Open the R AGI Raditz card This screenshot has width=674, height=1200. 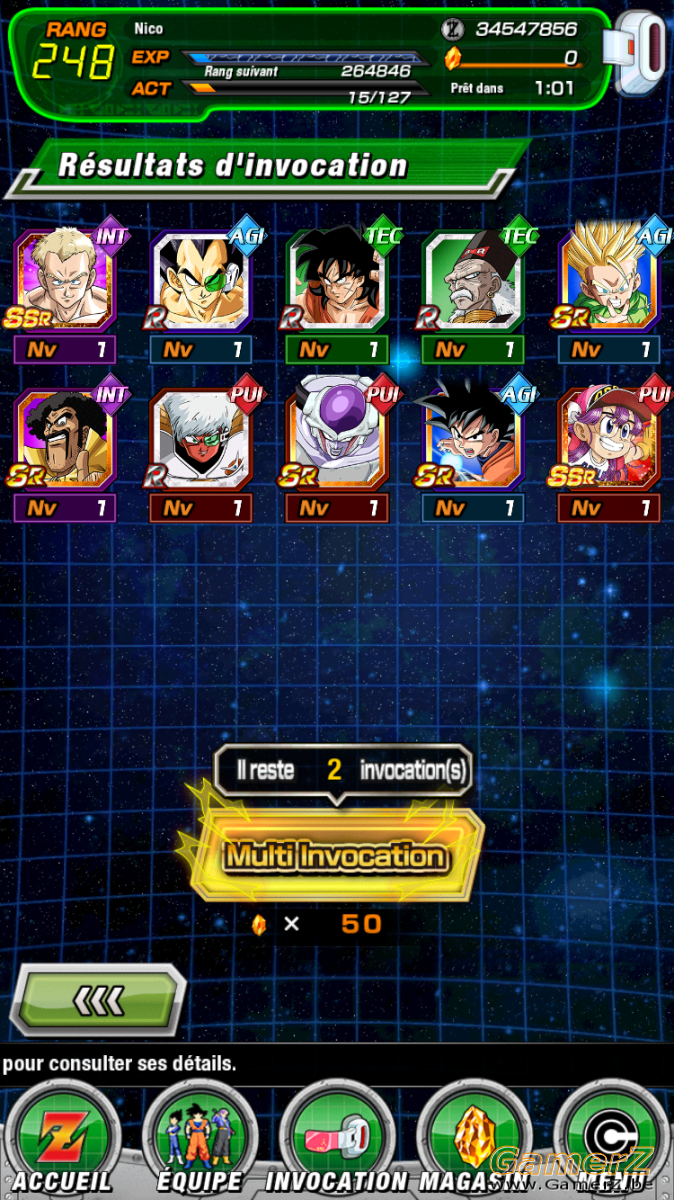click(x=201, y=280)
